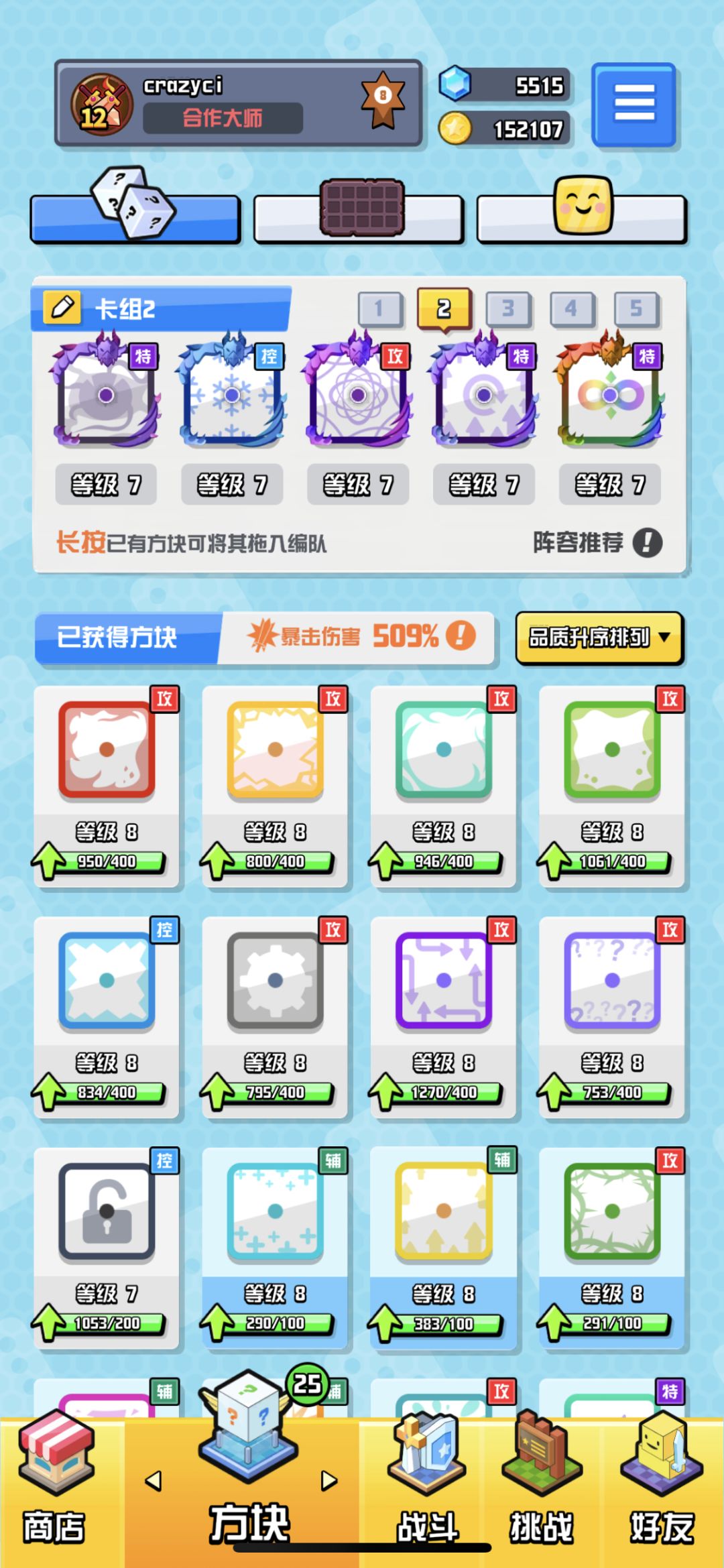
Task: Open the padlock block with 1053/200
Action: coord(107,1248)
